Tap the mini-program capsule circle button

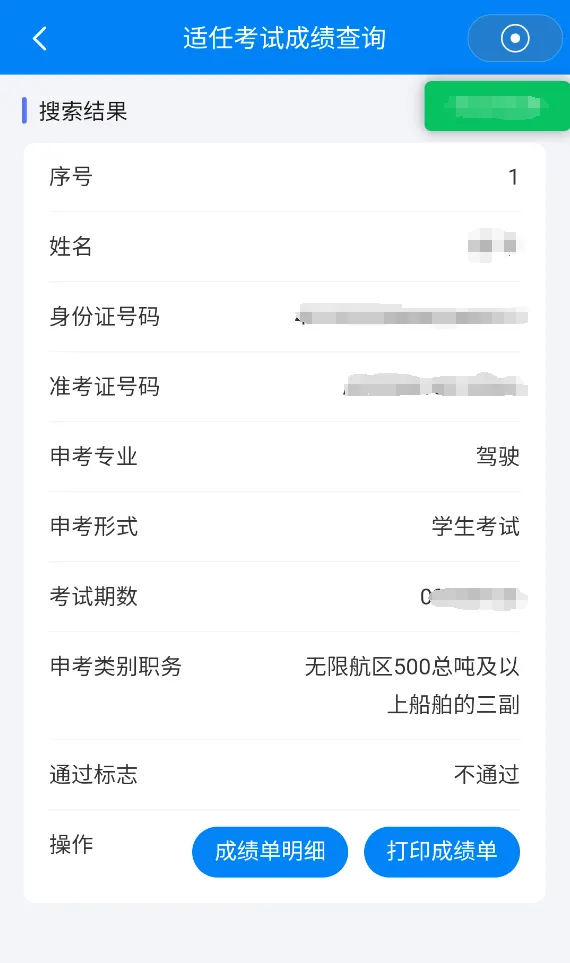tap(515, 38)
